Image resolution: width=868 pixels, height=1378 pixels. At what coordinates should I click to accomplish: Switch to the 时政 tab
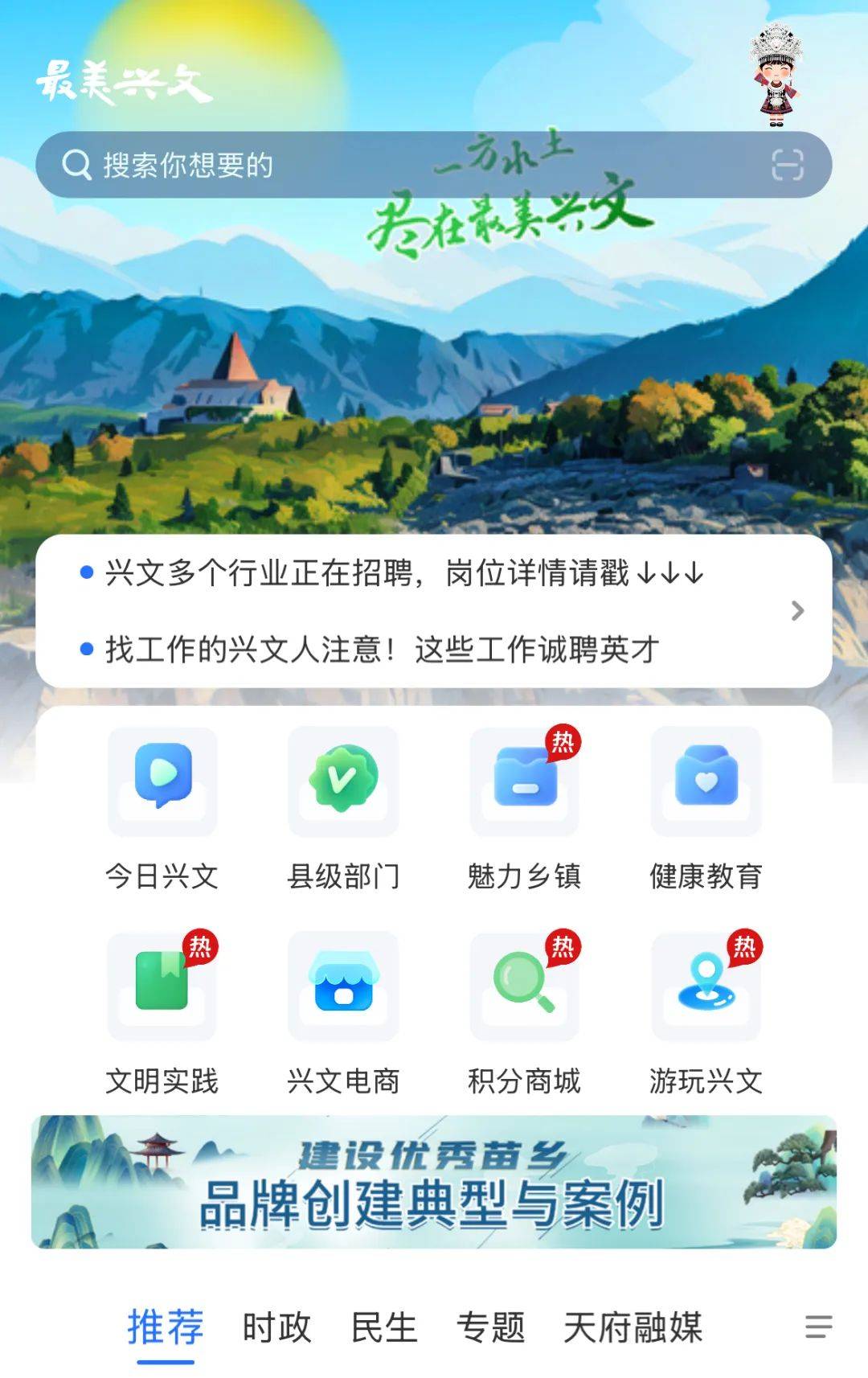pyautogui.click(x=276, y=1327)
